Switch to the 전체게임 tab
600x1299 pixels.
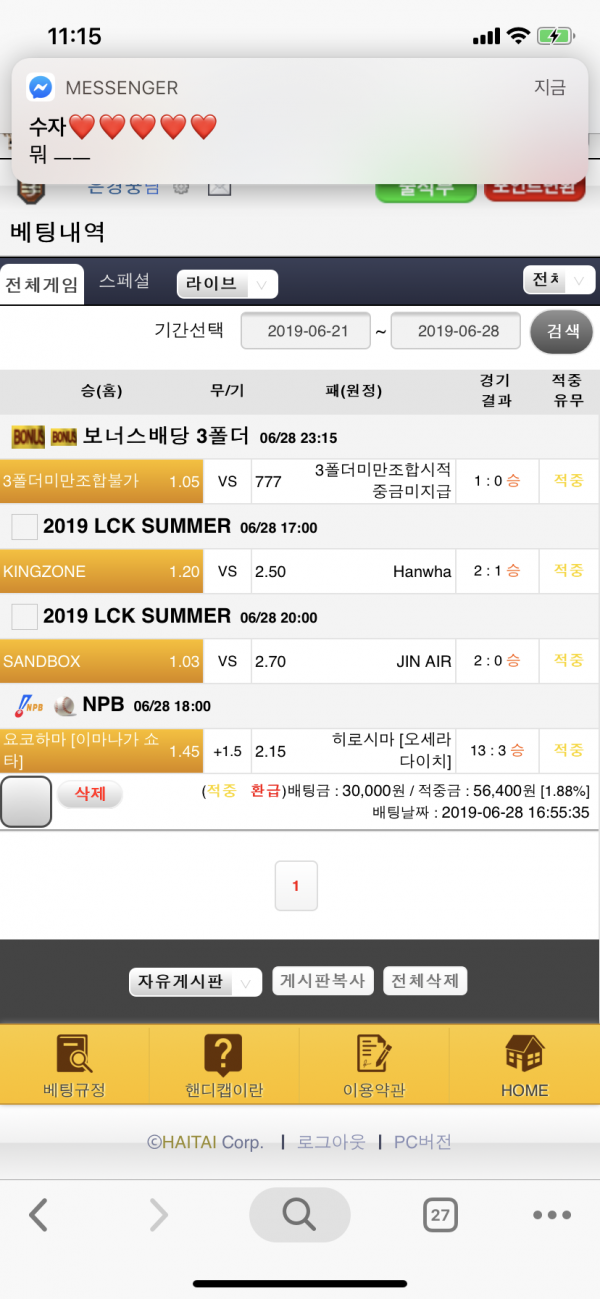[41, 284]
